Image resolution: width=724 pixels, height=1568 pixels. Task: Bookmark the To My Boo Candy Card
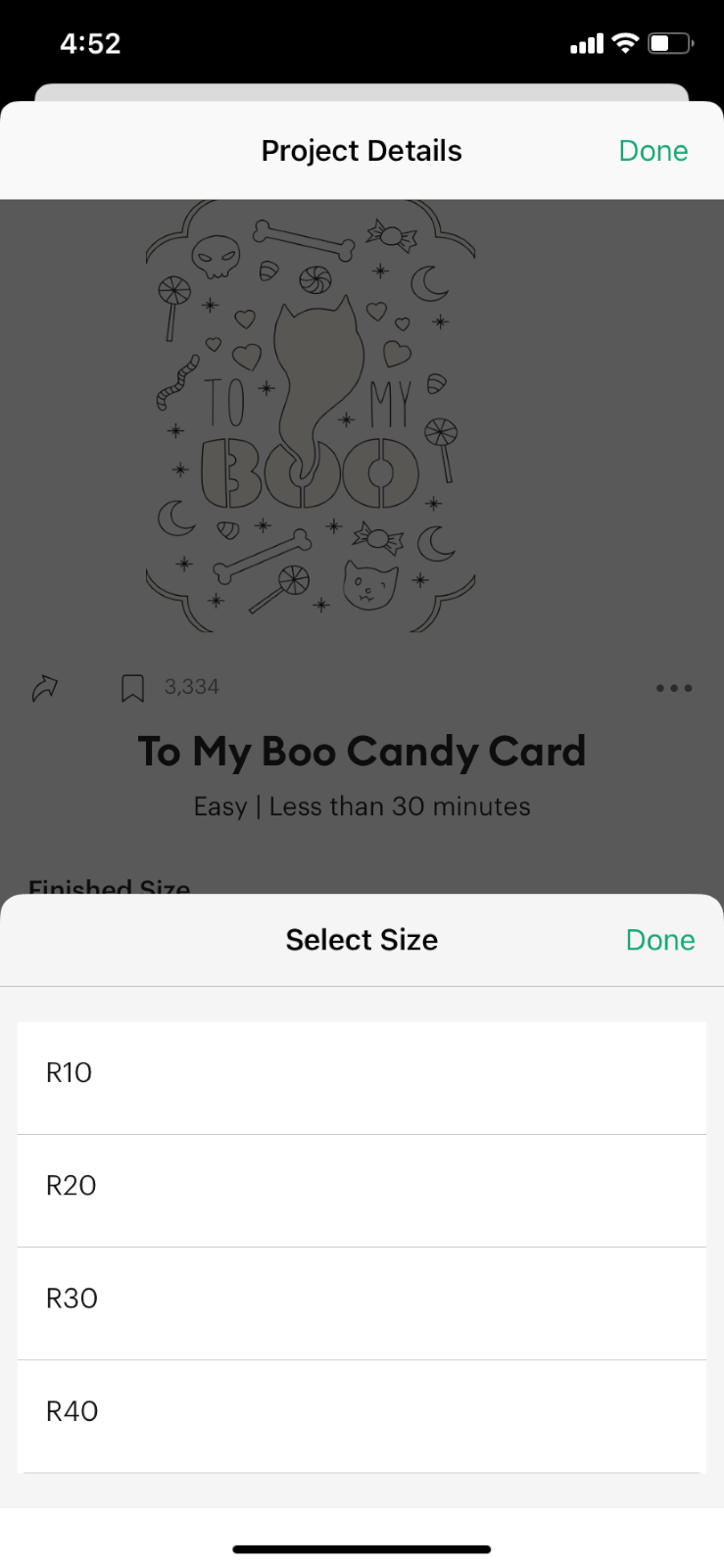132,688
